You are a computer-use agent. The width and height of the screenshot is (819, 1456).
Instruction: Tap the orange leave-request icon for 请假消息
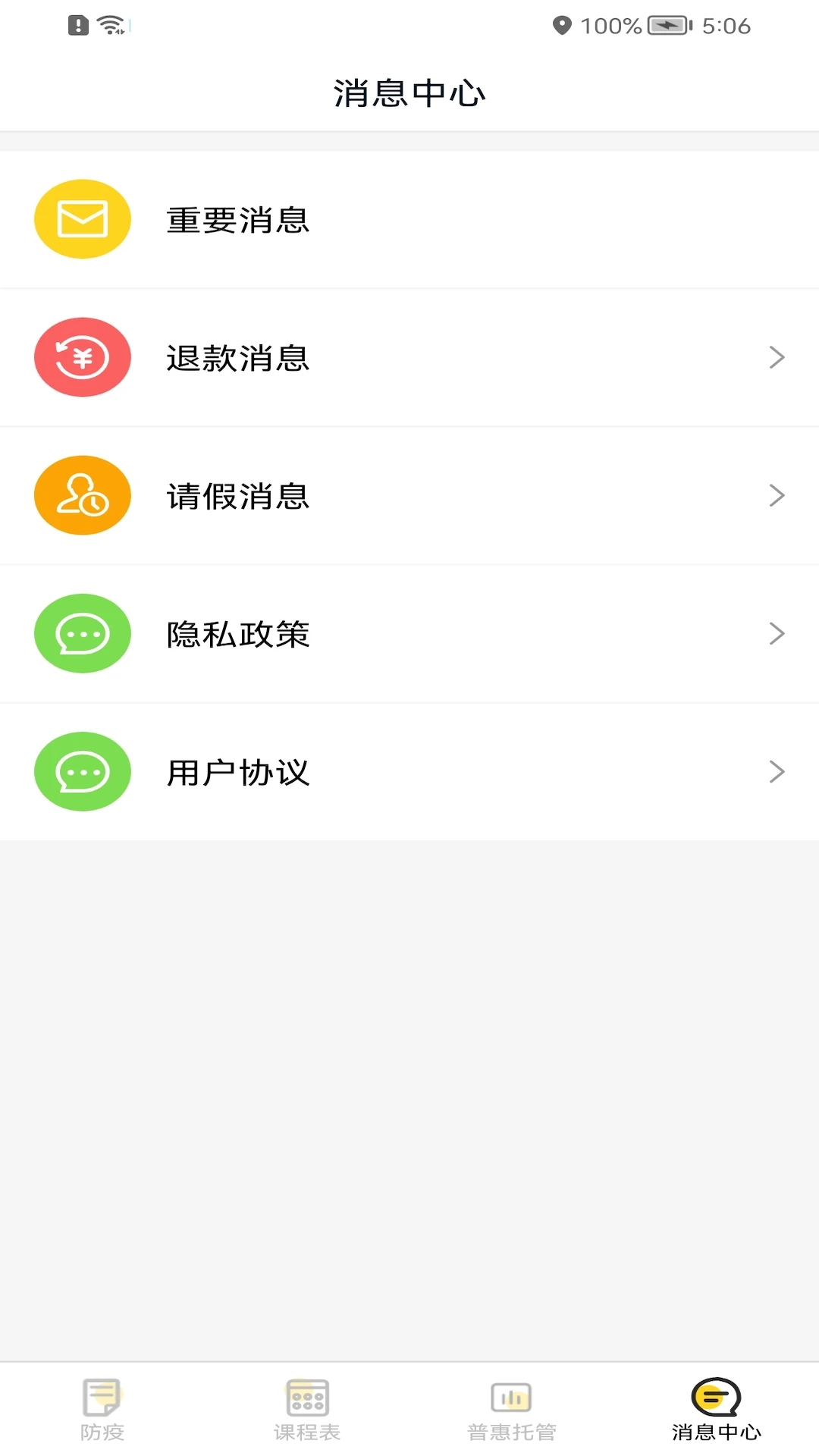pyautogui.click(x=82, y=494)
